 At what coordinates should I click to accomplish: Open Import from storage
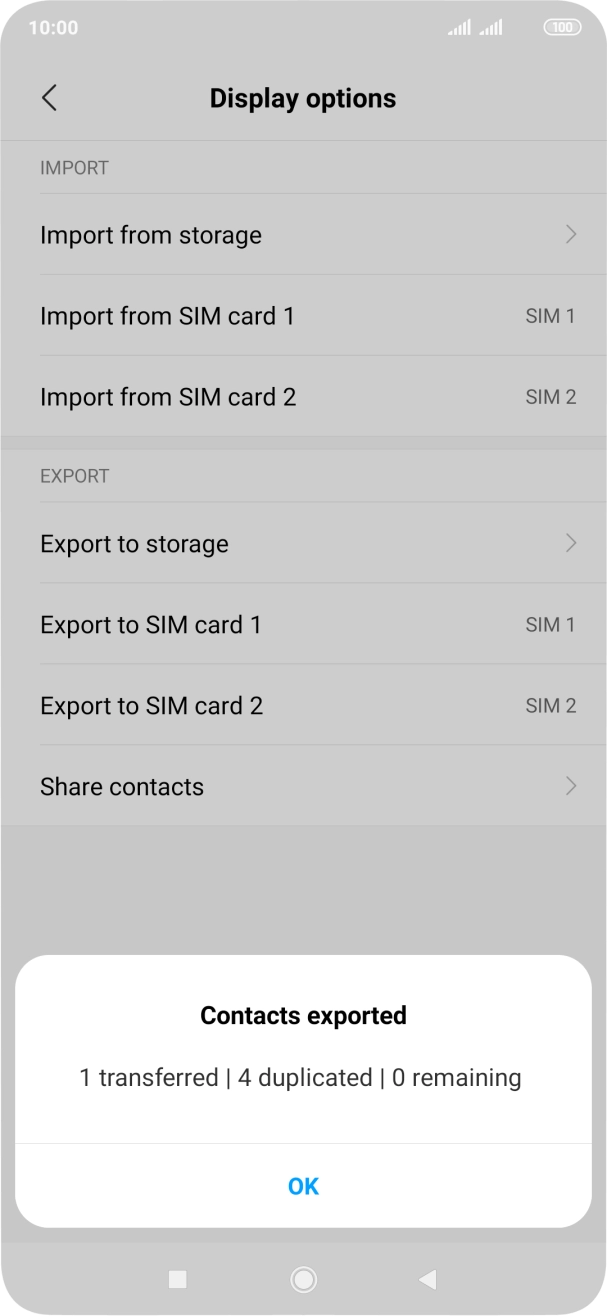(x=303, y=235)
